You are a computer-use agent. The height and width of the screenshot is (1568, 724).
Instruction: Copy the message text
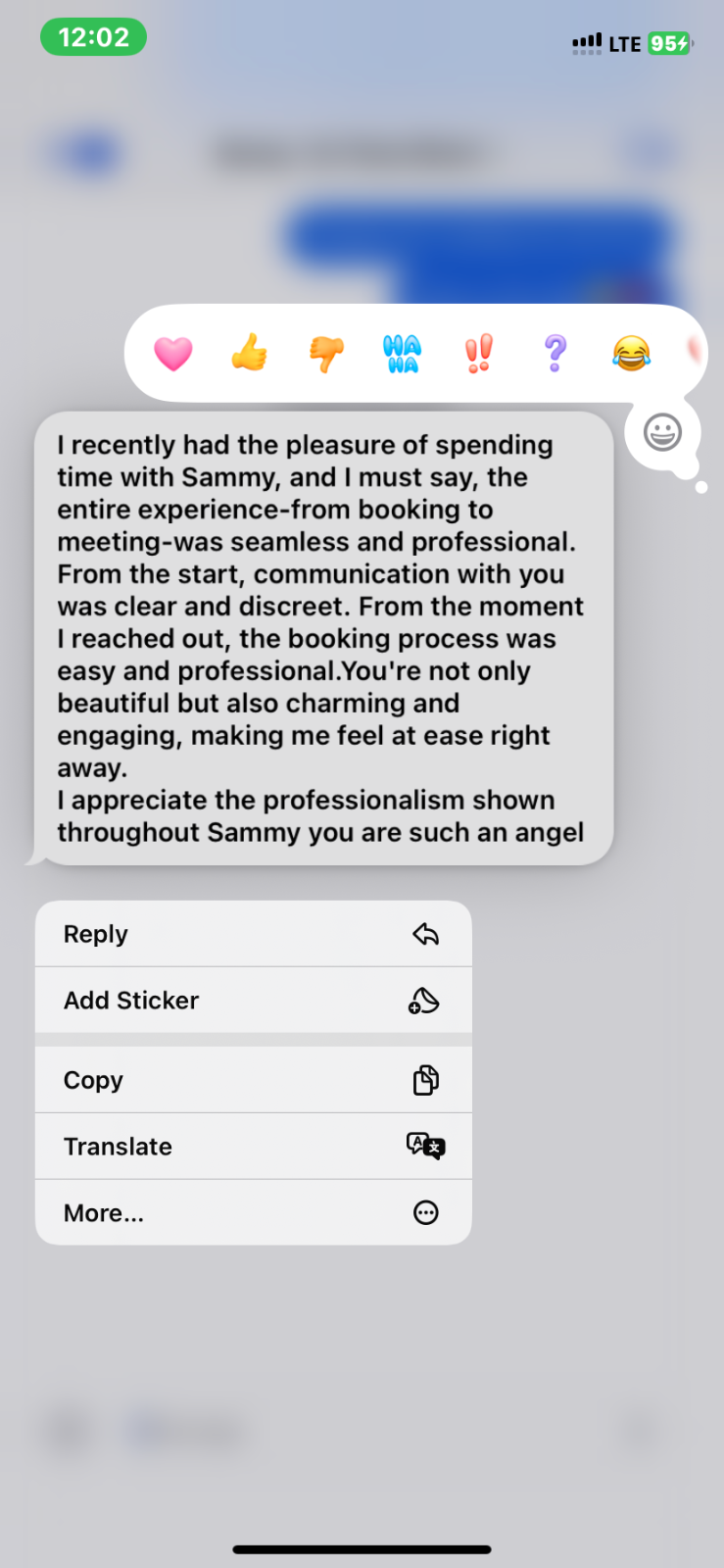[253, 1080]
